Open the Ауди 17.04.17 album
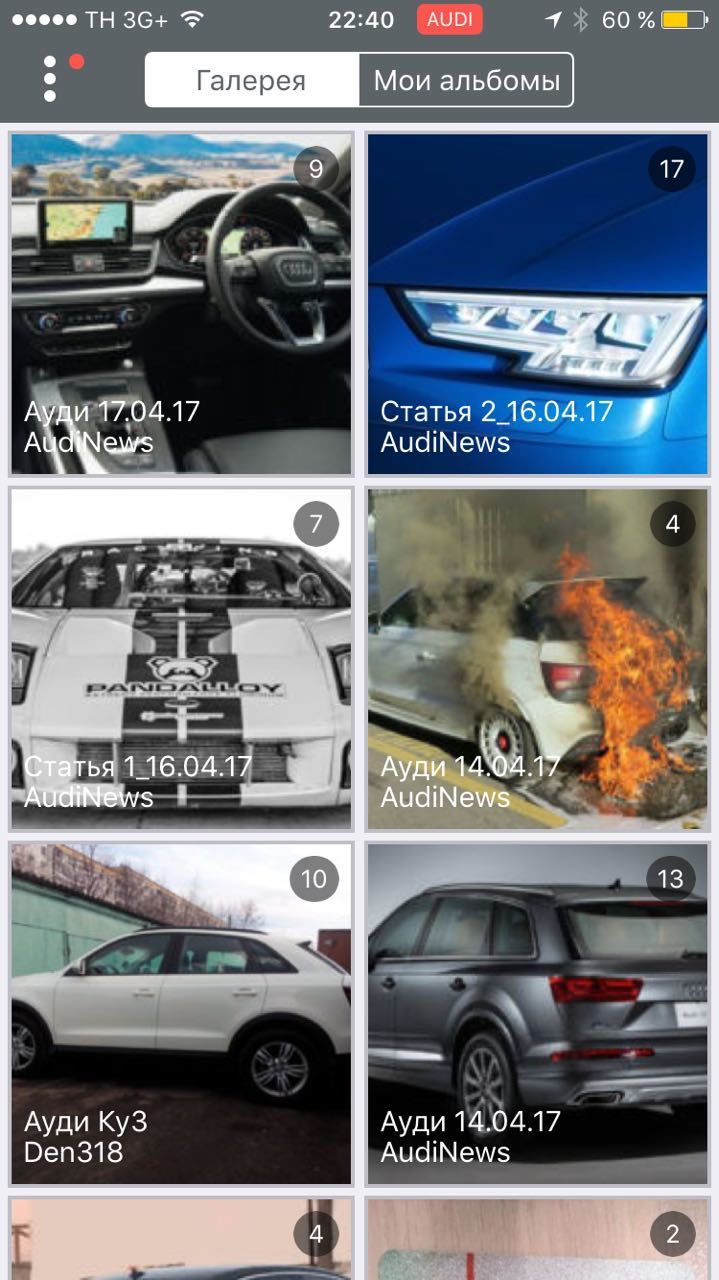 click(x=181, y=303)
